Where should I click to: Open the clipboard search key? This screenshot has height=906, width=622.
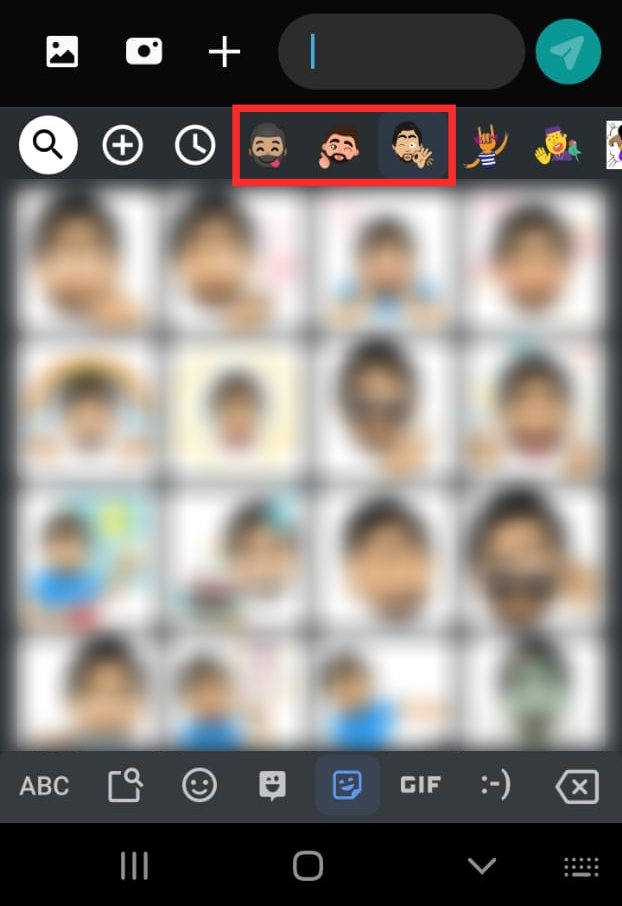point(125,786)
